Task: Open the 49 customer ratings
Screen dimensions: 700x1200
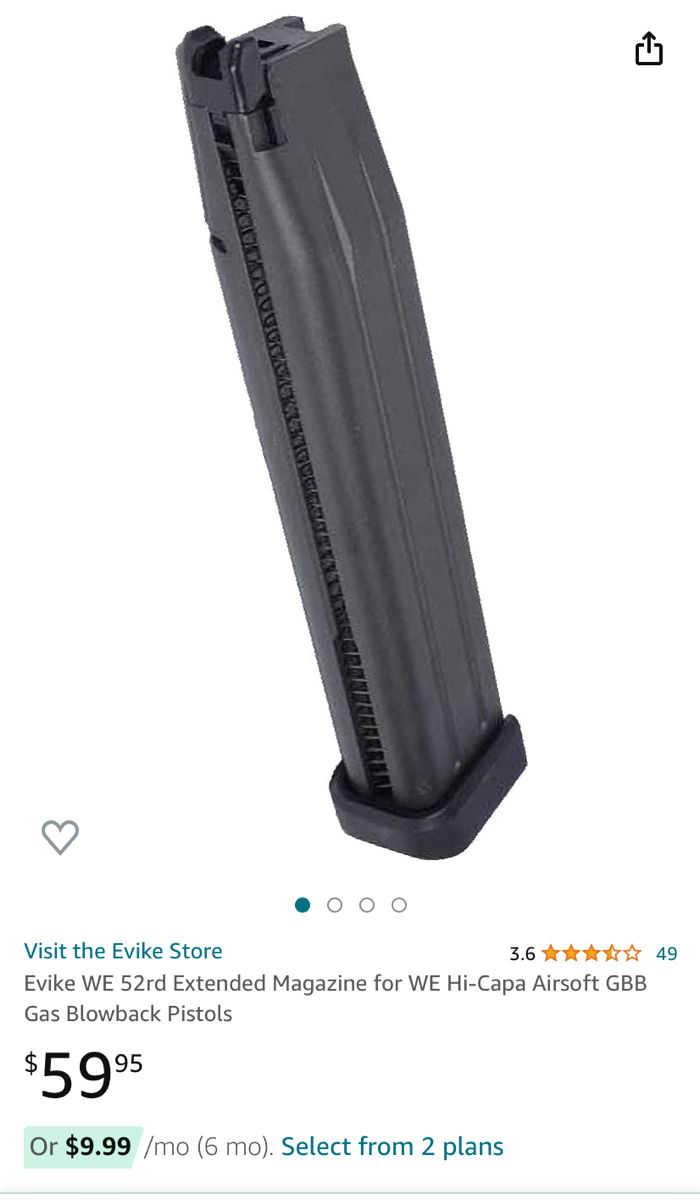Action: tap(666, 953)
